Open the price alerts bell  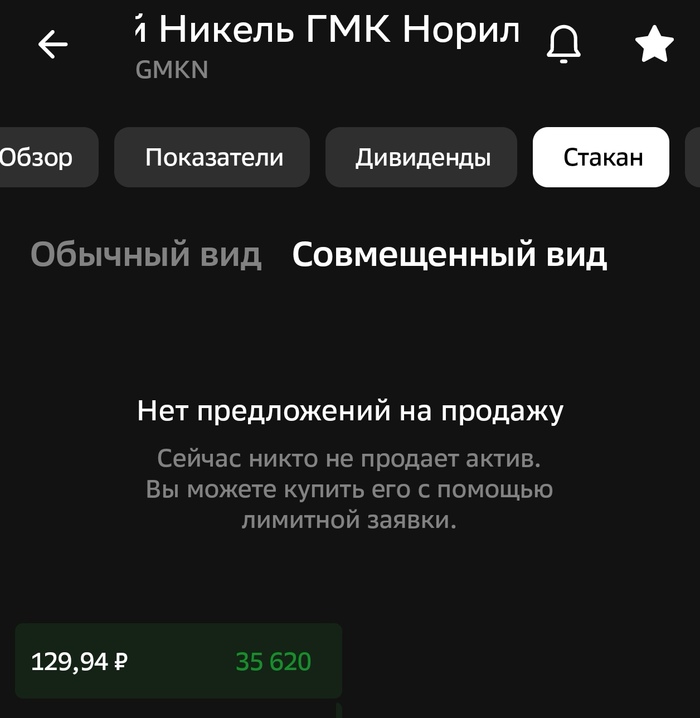[564, 44]
